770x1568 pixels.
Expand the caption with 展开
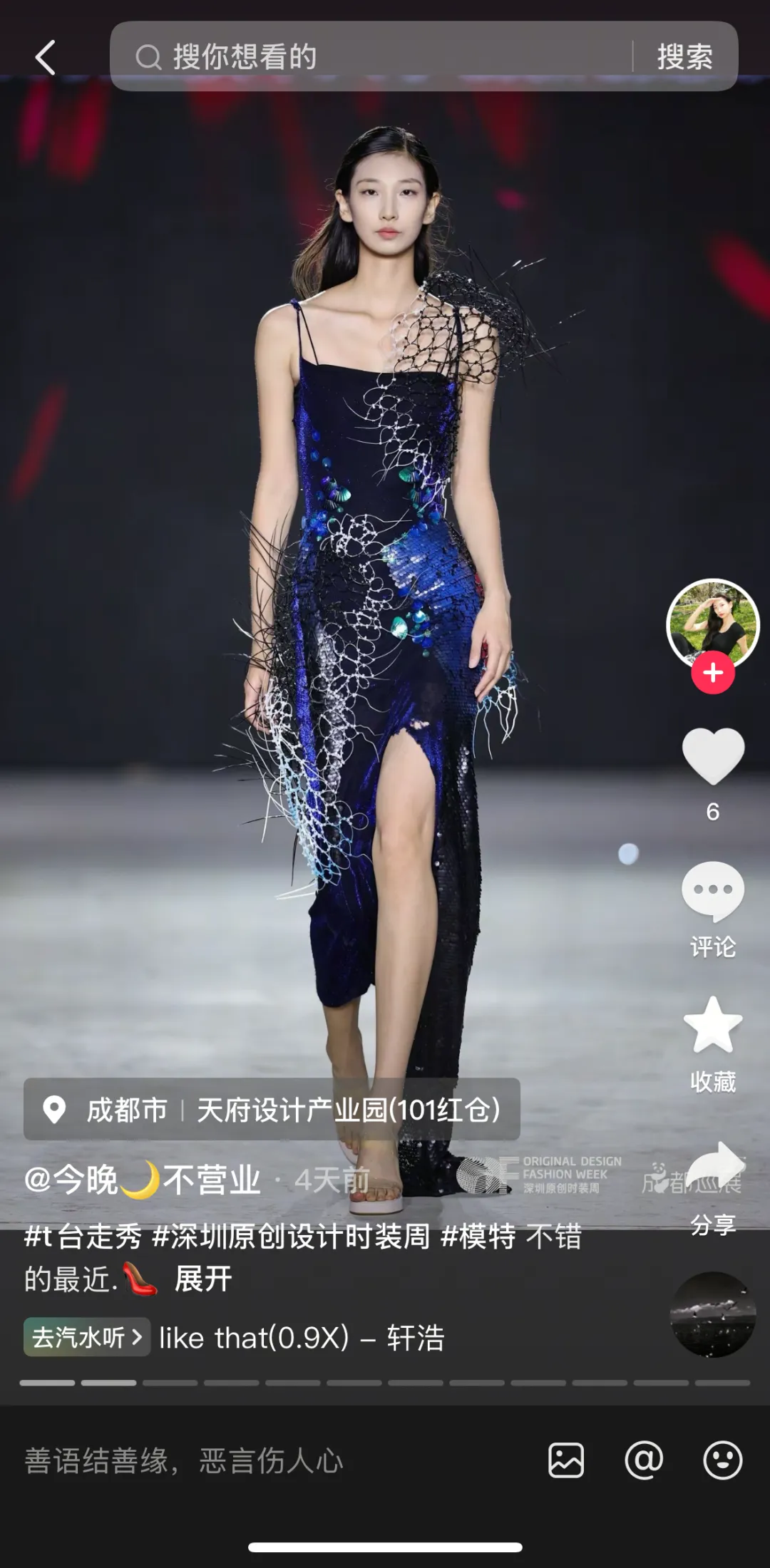(x=203, y=1279)
